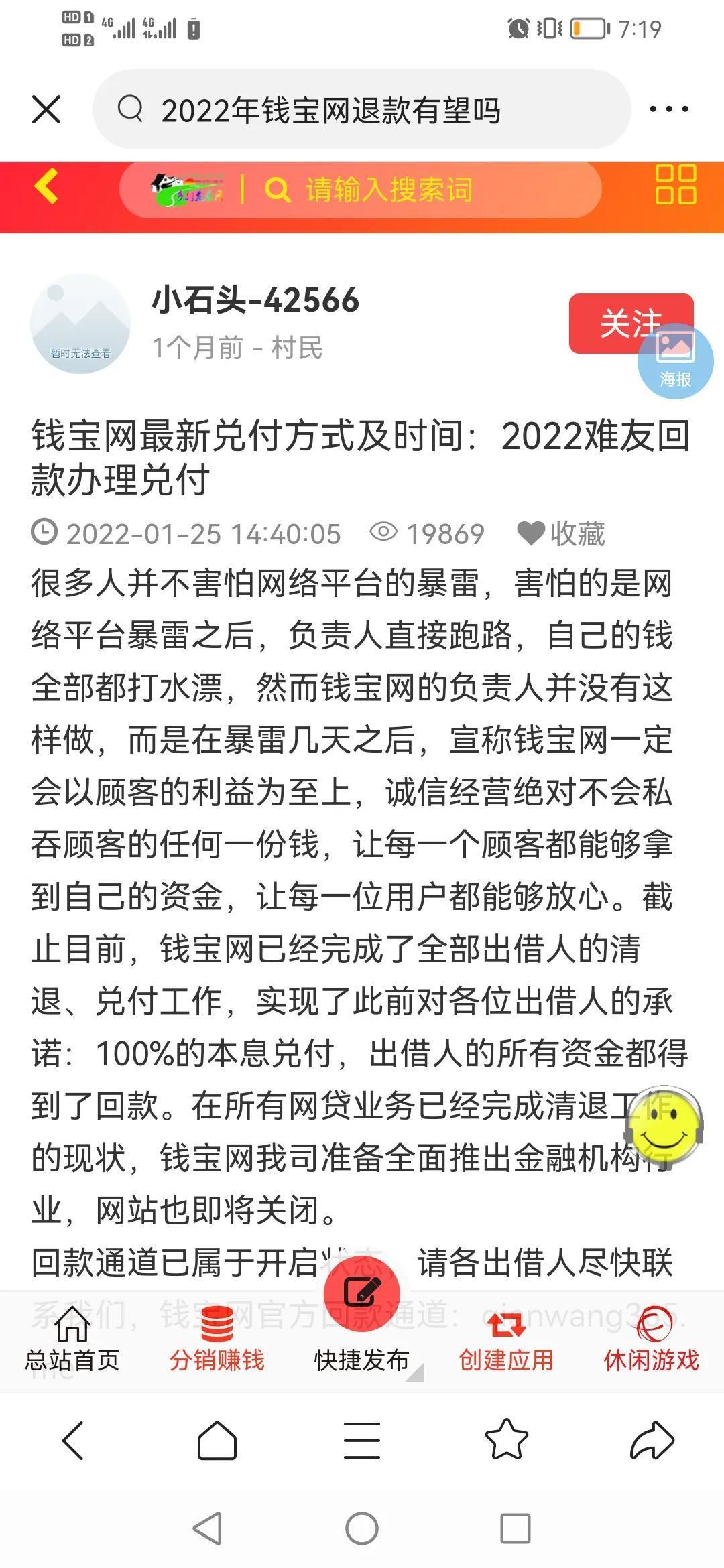The width and height of the screenshot is (724, 1568).
Task: Add article to favorites with 收藏
Action: click(562, 534)
